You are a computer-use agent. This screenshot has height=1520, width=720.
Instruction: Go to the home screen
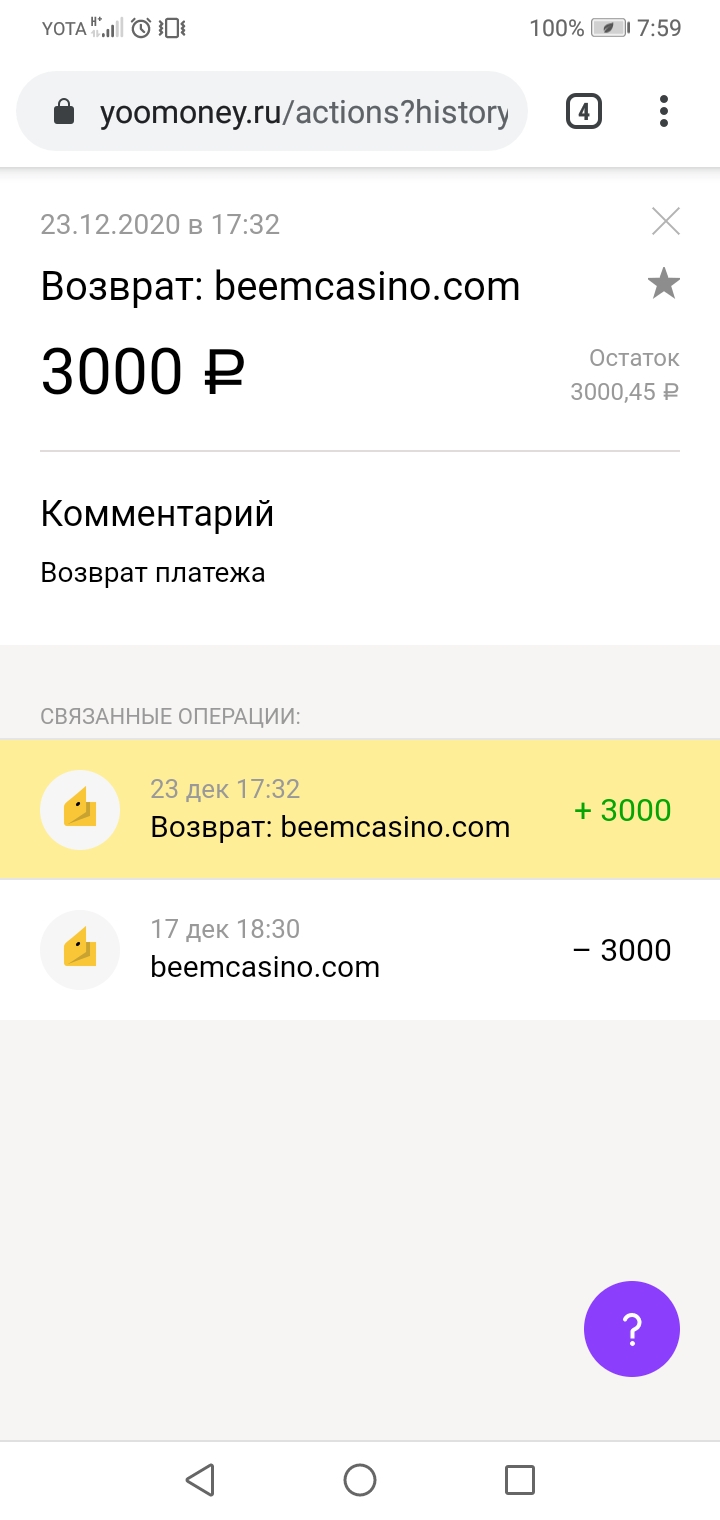point(360,1479)
